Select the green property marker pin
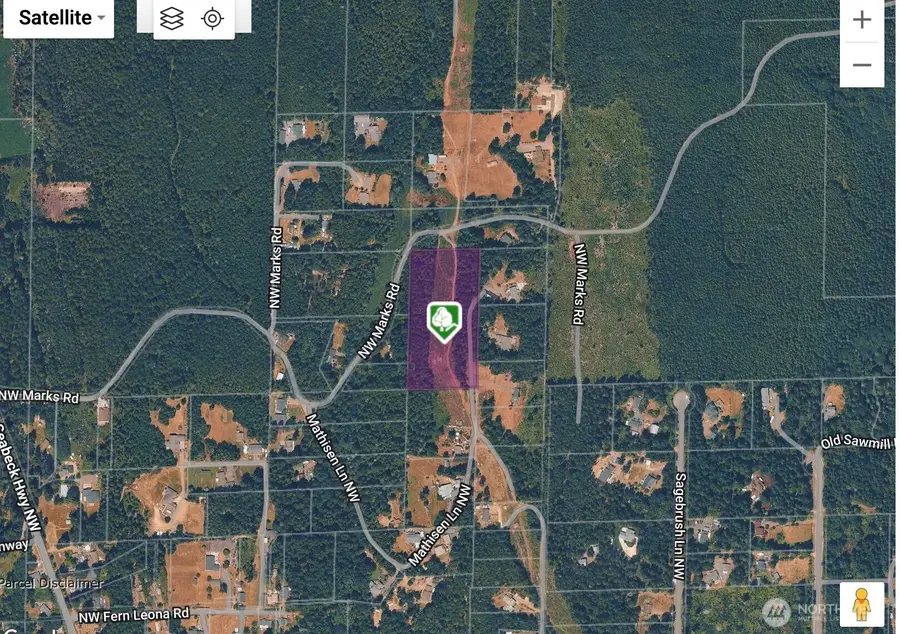The height and width of the screenshot is (634, 900). point(444,320)
